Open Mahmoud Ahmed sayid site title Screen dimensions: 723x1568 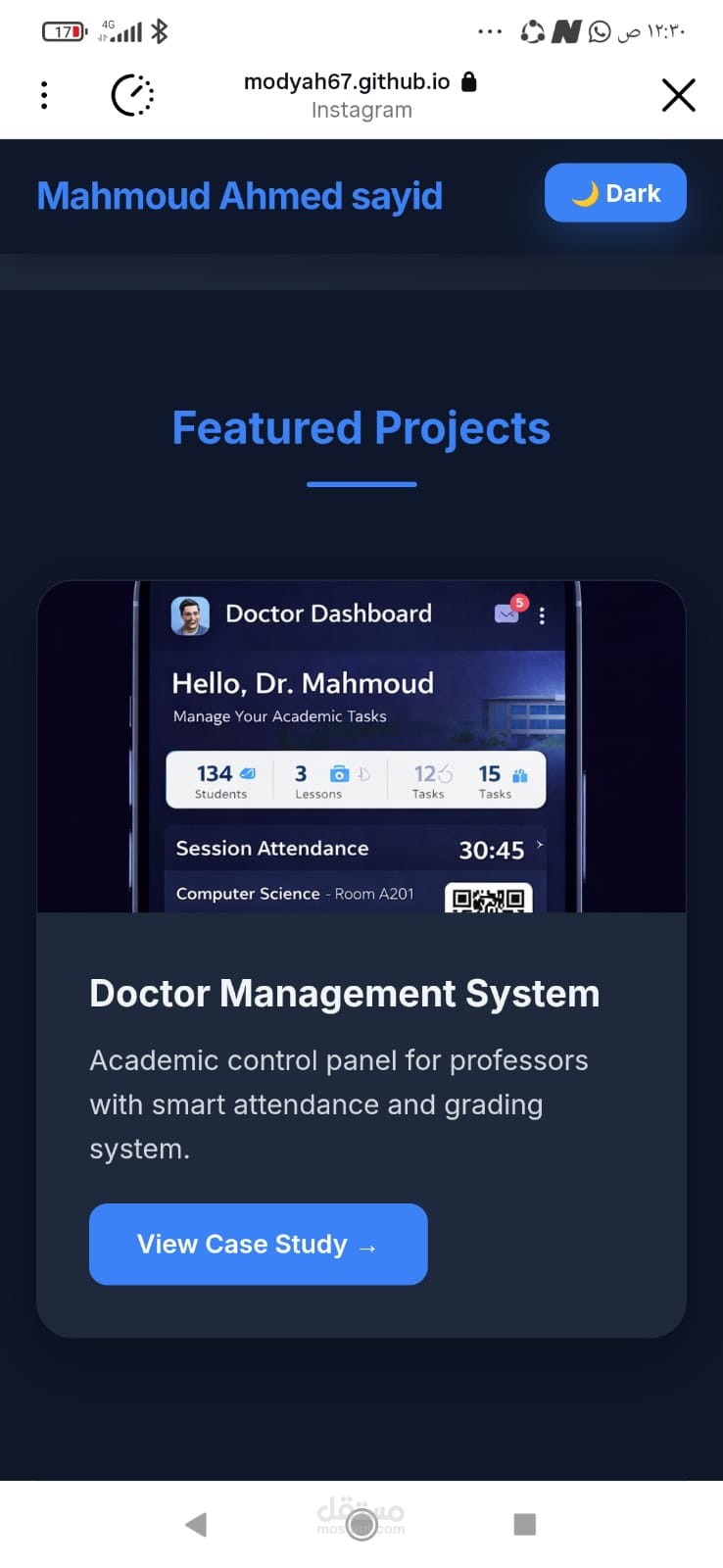239,196
